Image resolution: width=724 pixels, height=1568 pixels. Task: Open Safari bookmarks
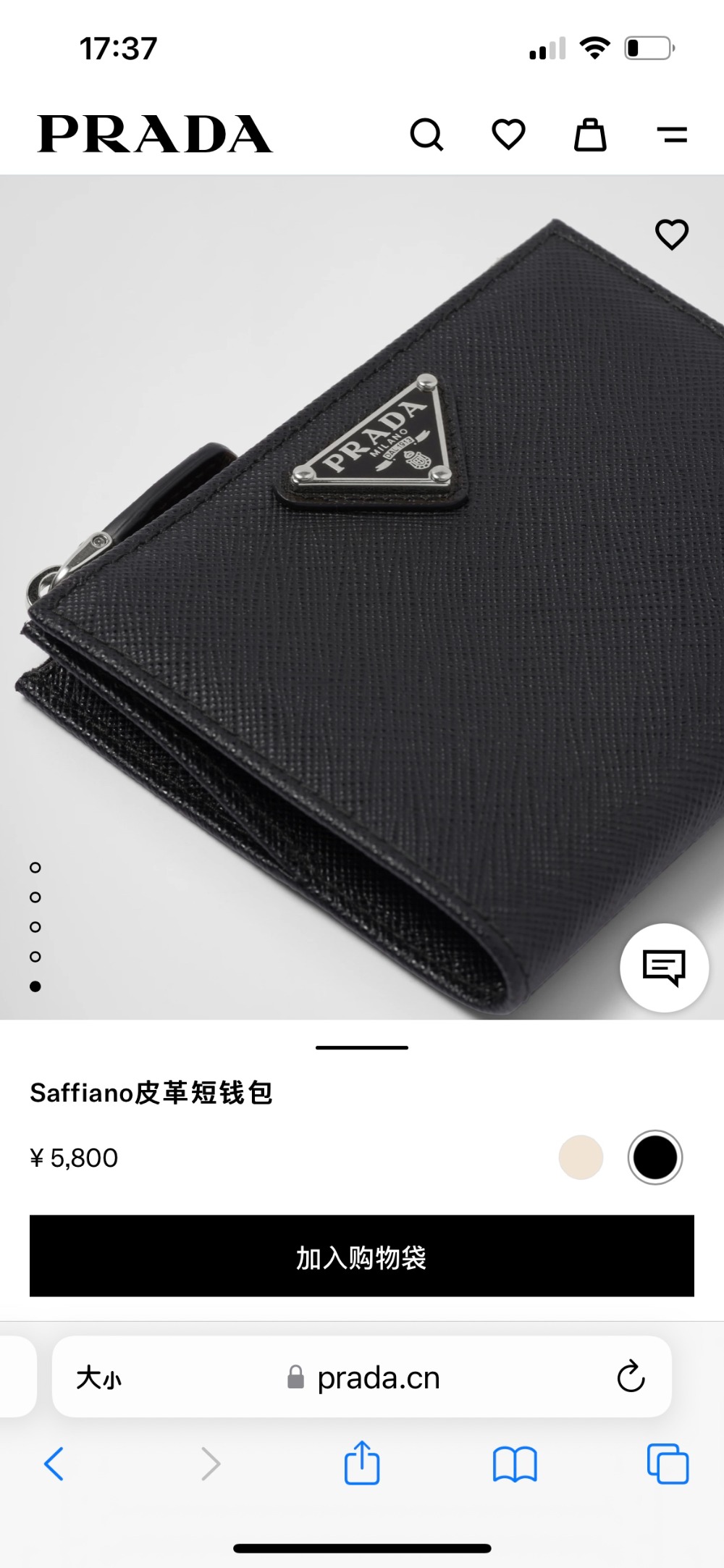point(514,1464)
